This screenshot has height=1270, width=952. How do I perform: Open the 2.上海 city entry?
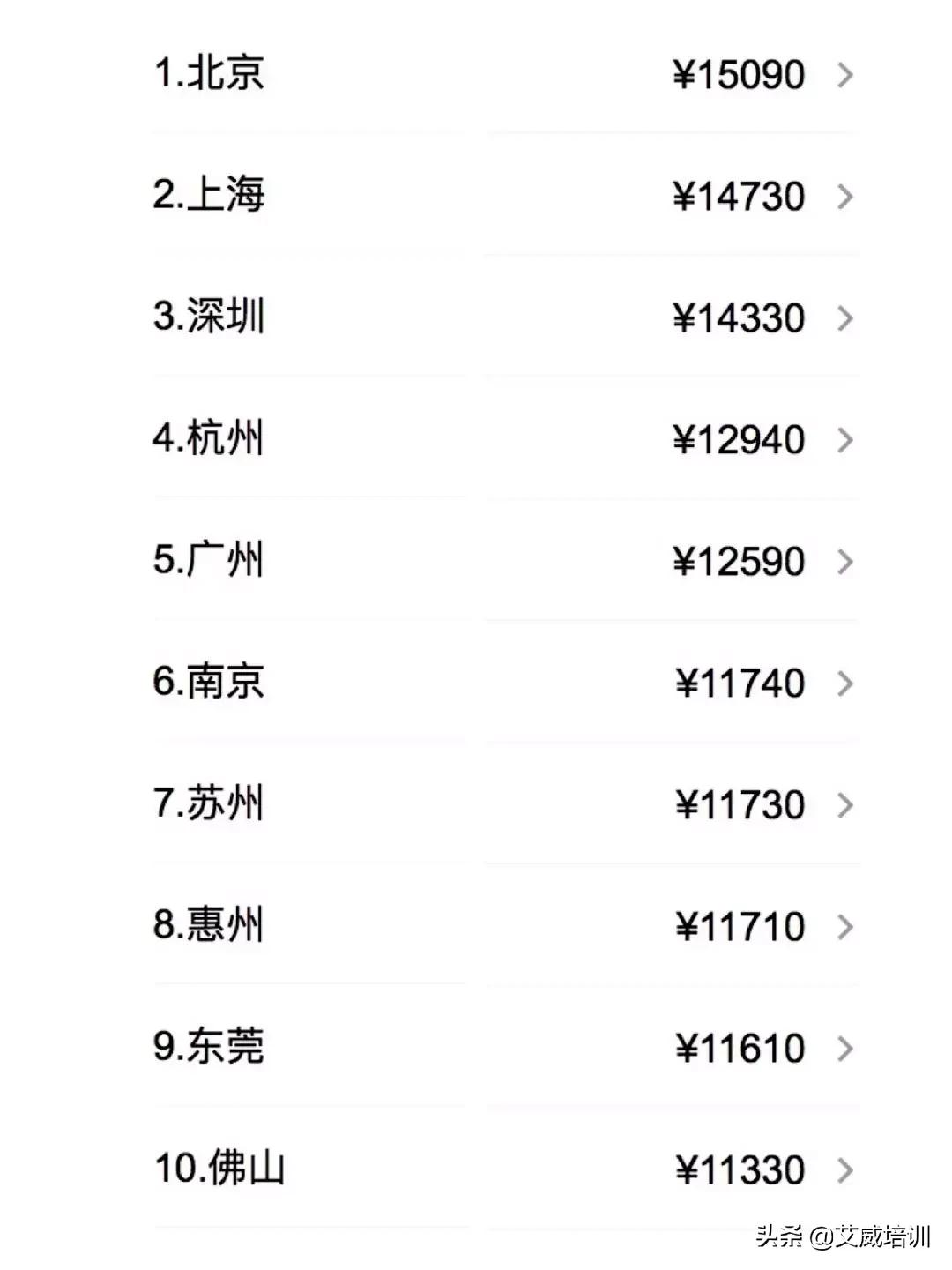pos(210,198)
